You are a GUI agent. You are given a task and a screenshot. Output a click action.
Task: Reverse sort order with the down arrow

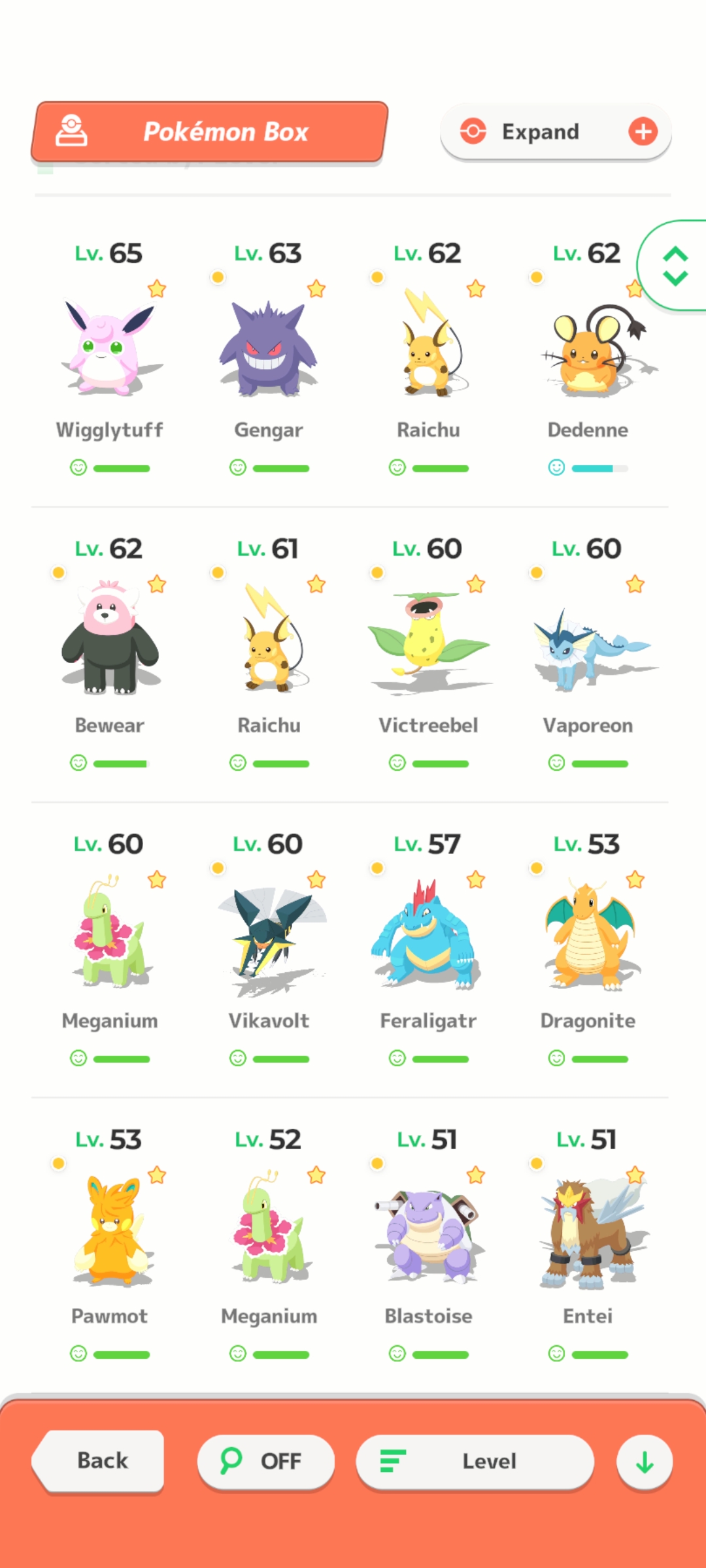(645, 1462)
